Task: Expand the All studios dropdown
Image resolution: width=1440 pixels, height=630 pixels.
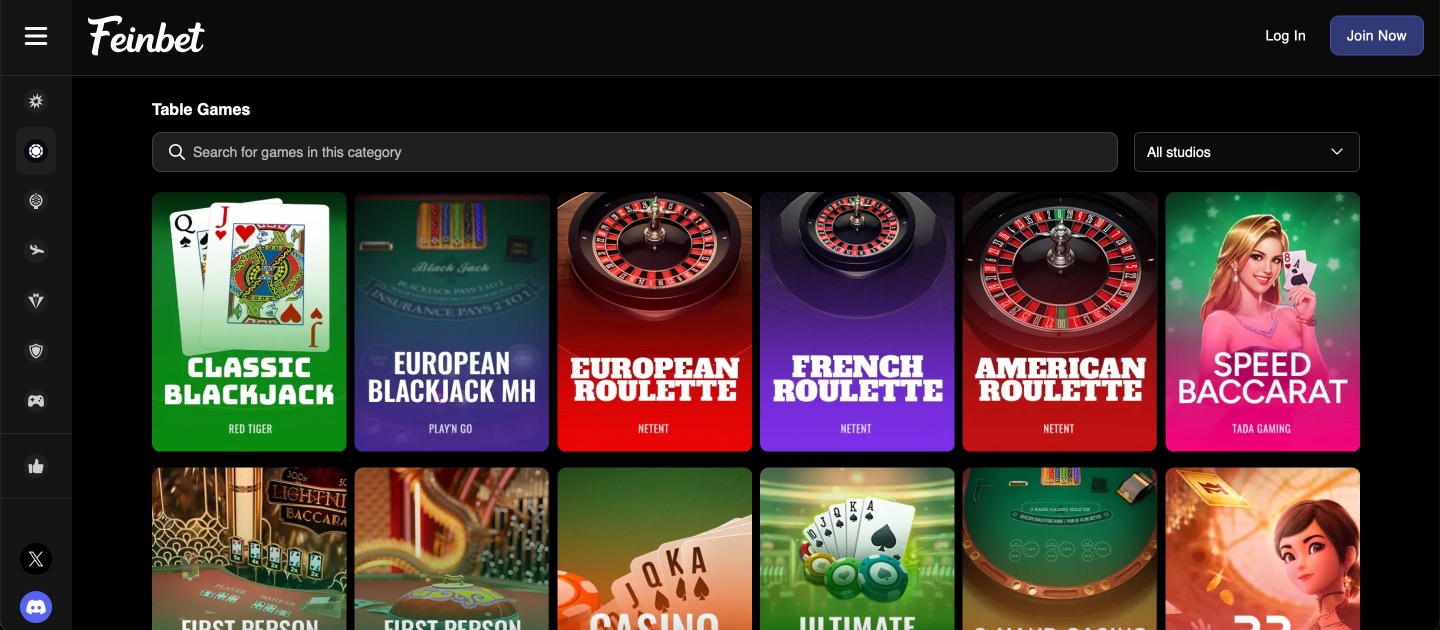Action: click(x=1246, y=152)
